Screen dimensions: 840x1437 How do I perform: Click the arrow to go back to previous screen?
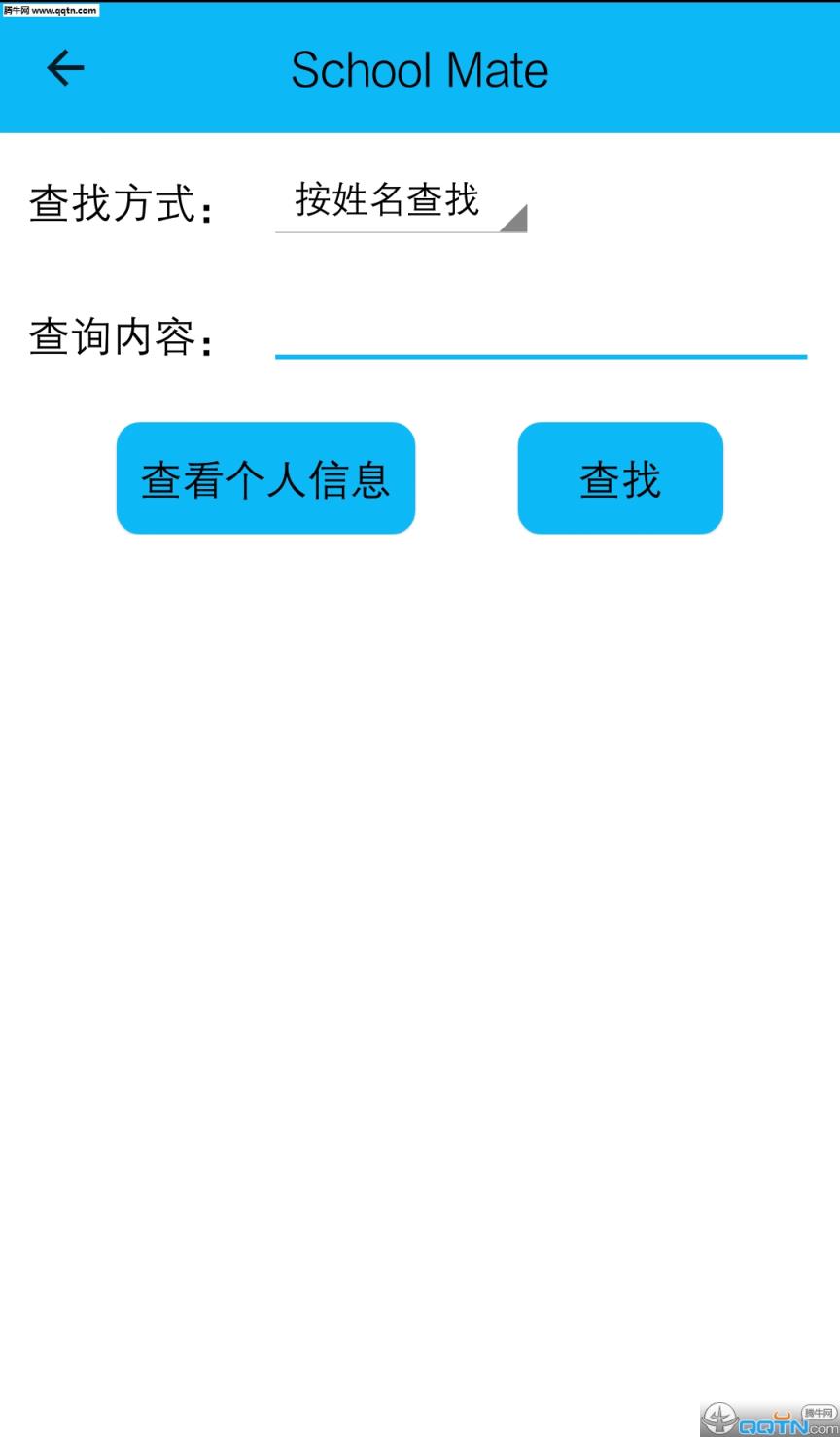pos(64,68)
